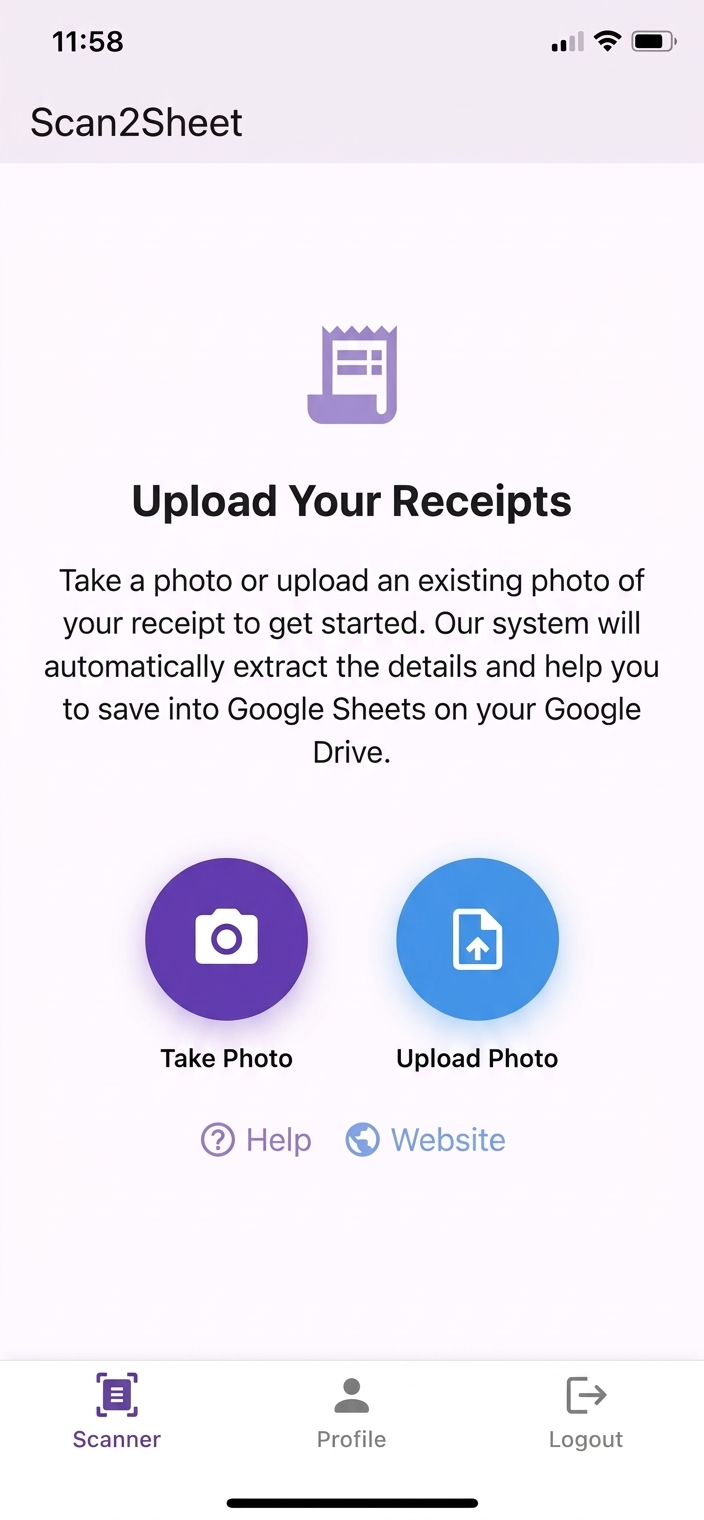704x1520 pixels.
Task: Open the Help link
Action: [256, 1140]
